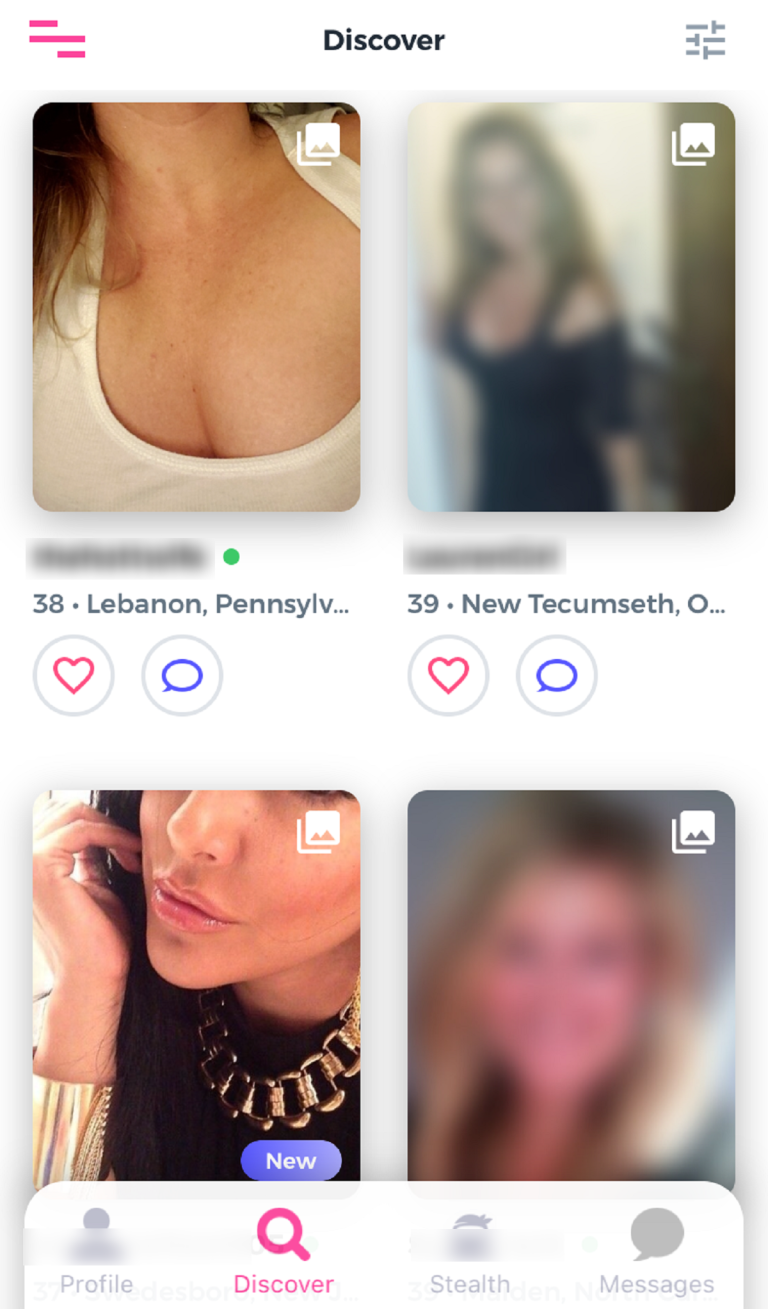Open the filter settings icon
This screenshot has width=768, height=1309.
coord(705,40)
